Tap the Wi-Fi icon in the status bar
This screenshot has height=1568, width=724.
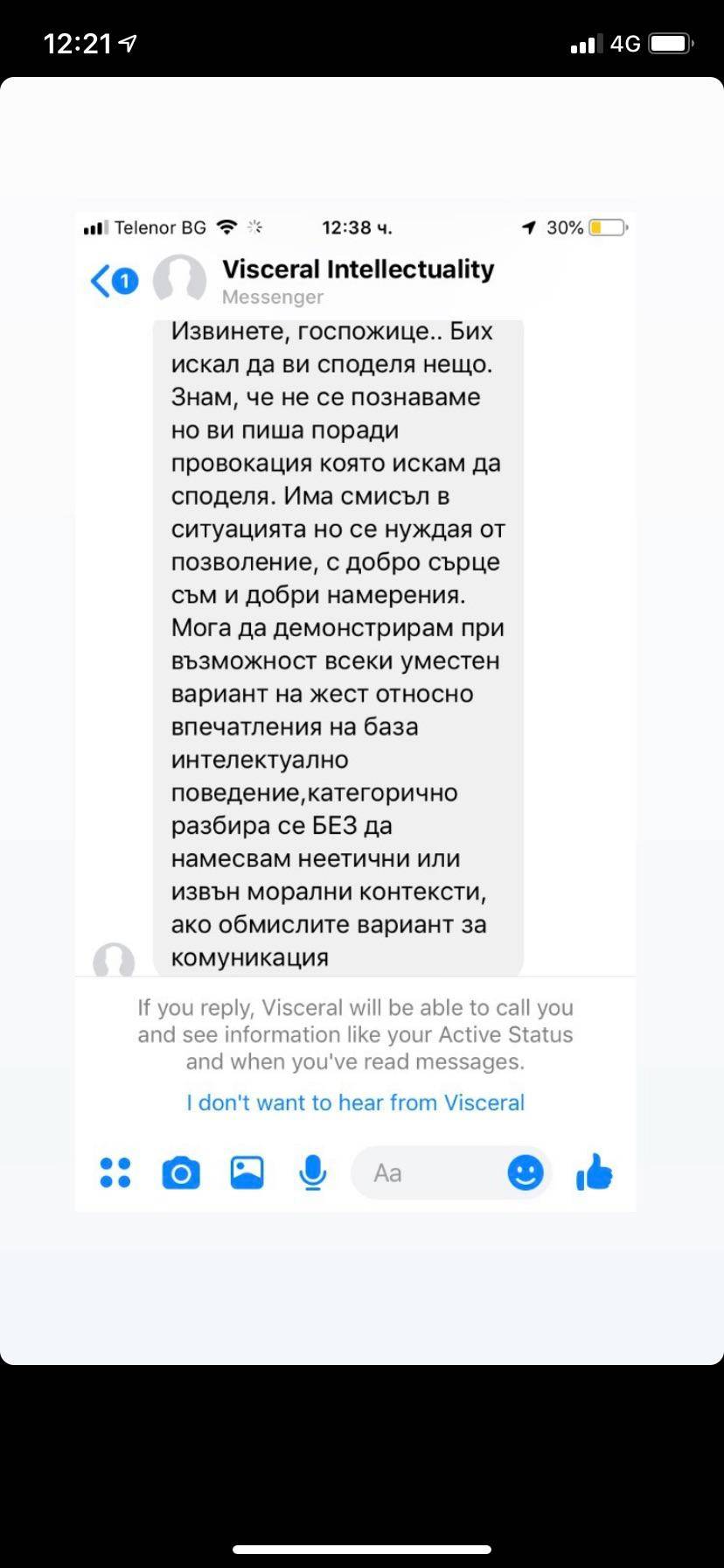[226, 227]
